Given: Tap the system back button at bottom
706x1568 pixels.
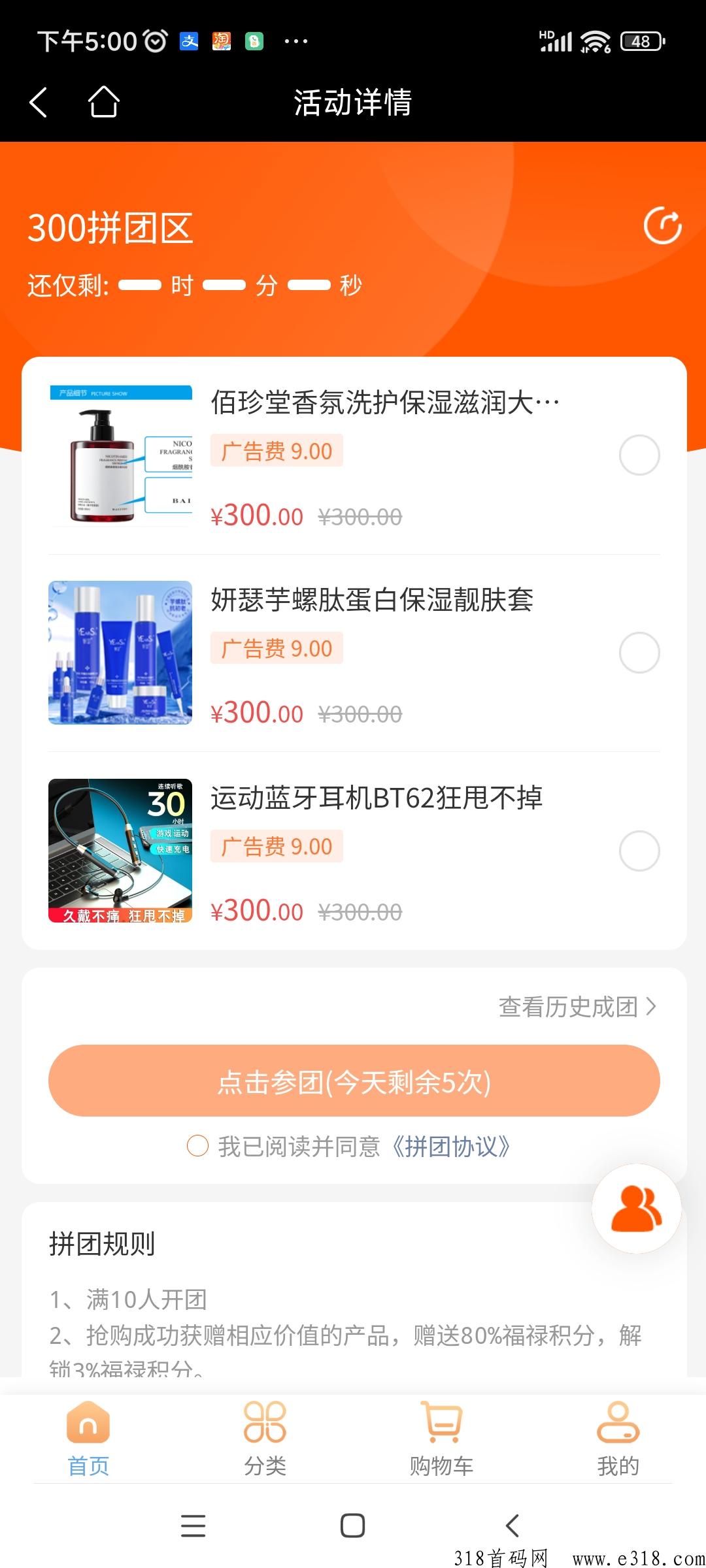Looking at the screenshot, I should point(513,1526).
